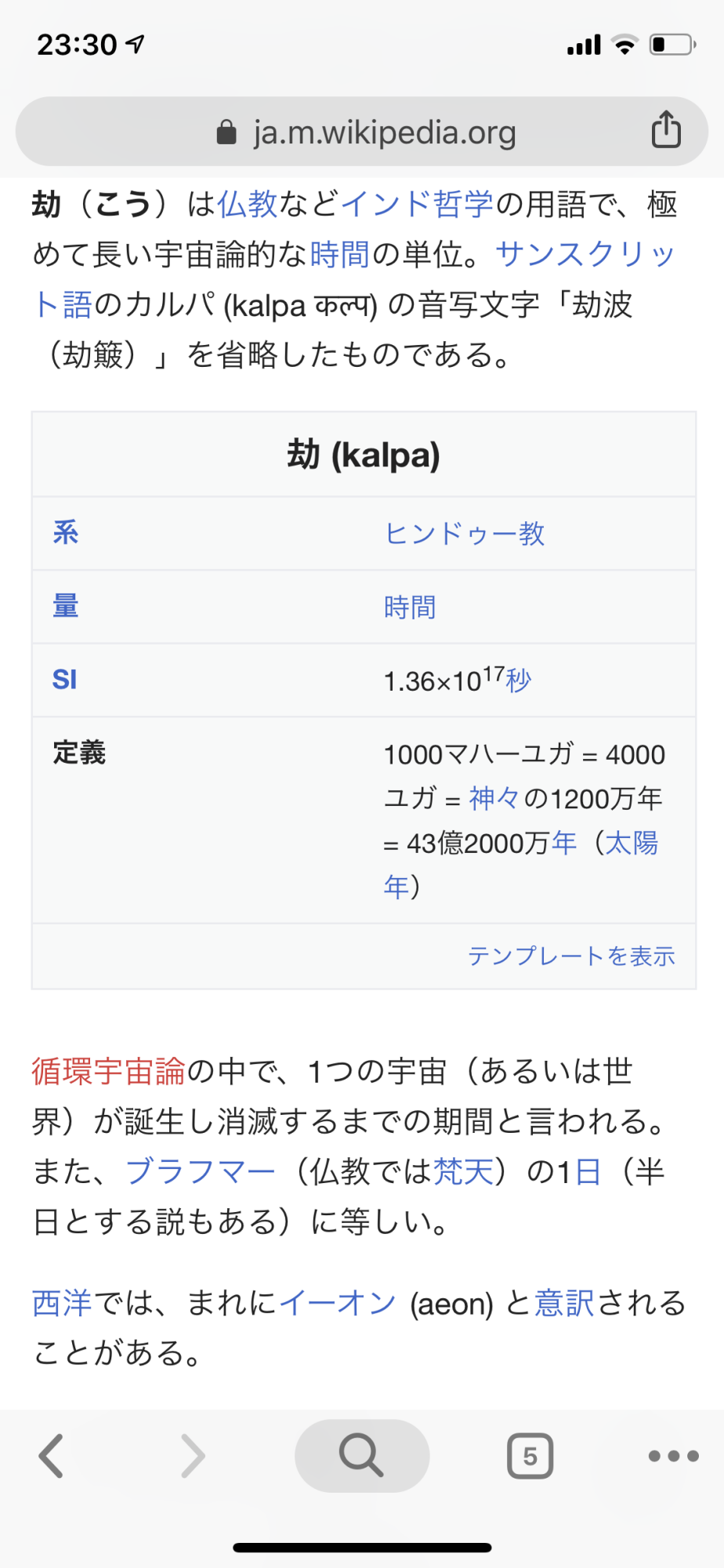Open the tab switcher showing 5 tabs
This screenshot has width=724, height=1568.
coord(530,1456)
